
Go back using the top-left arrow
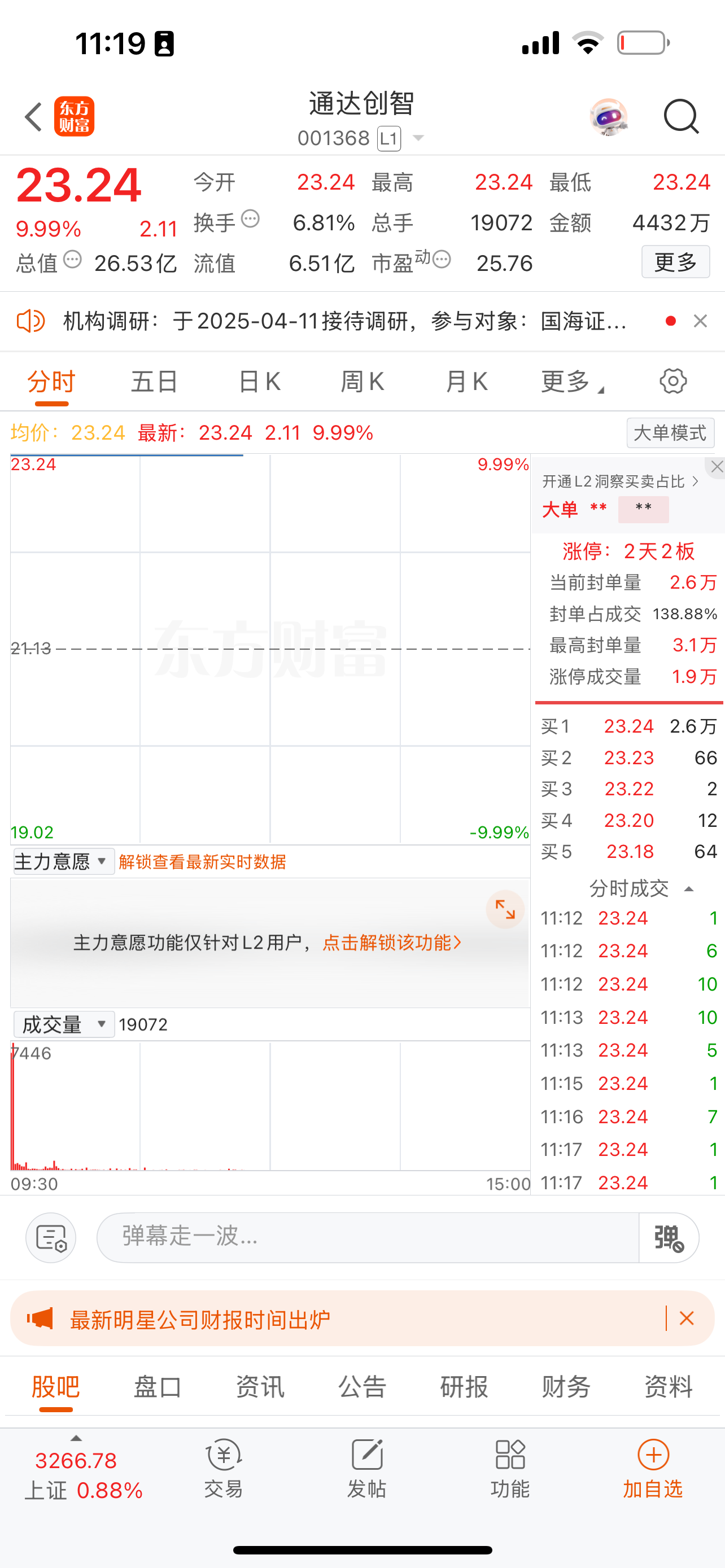(x=34, y=116)
